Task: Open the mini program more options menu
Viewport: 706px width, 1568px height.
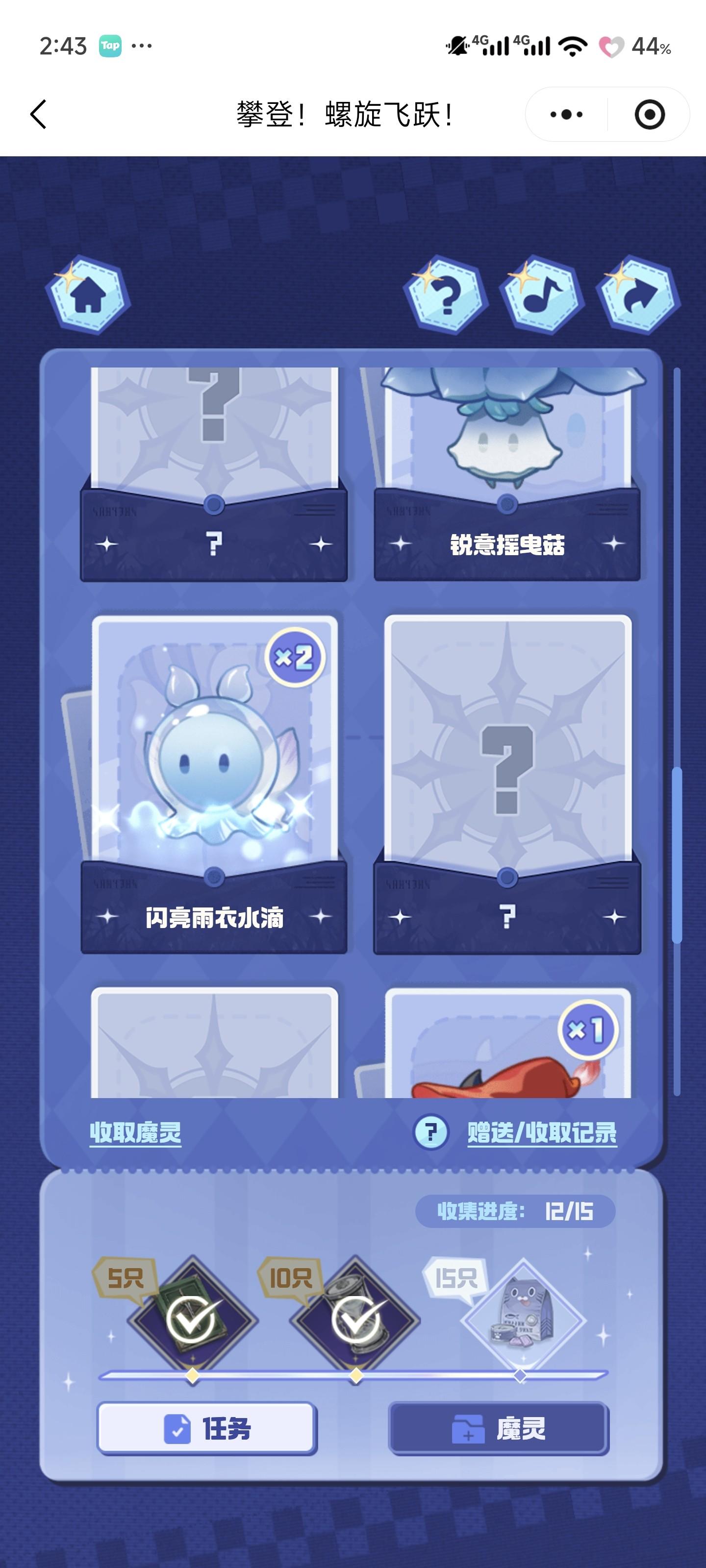Action: click(x=566, y=115)
